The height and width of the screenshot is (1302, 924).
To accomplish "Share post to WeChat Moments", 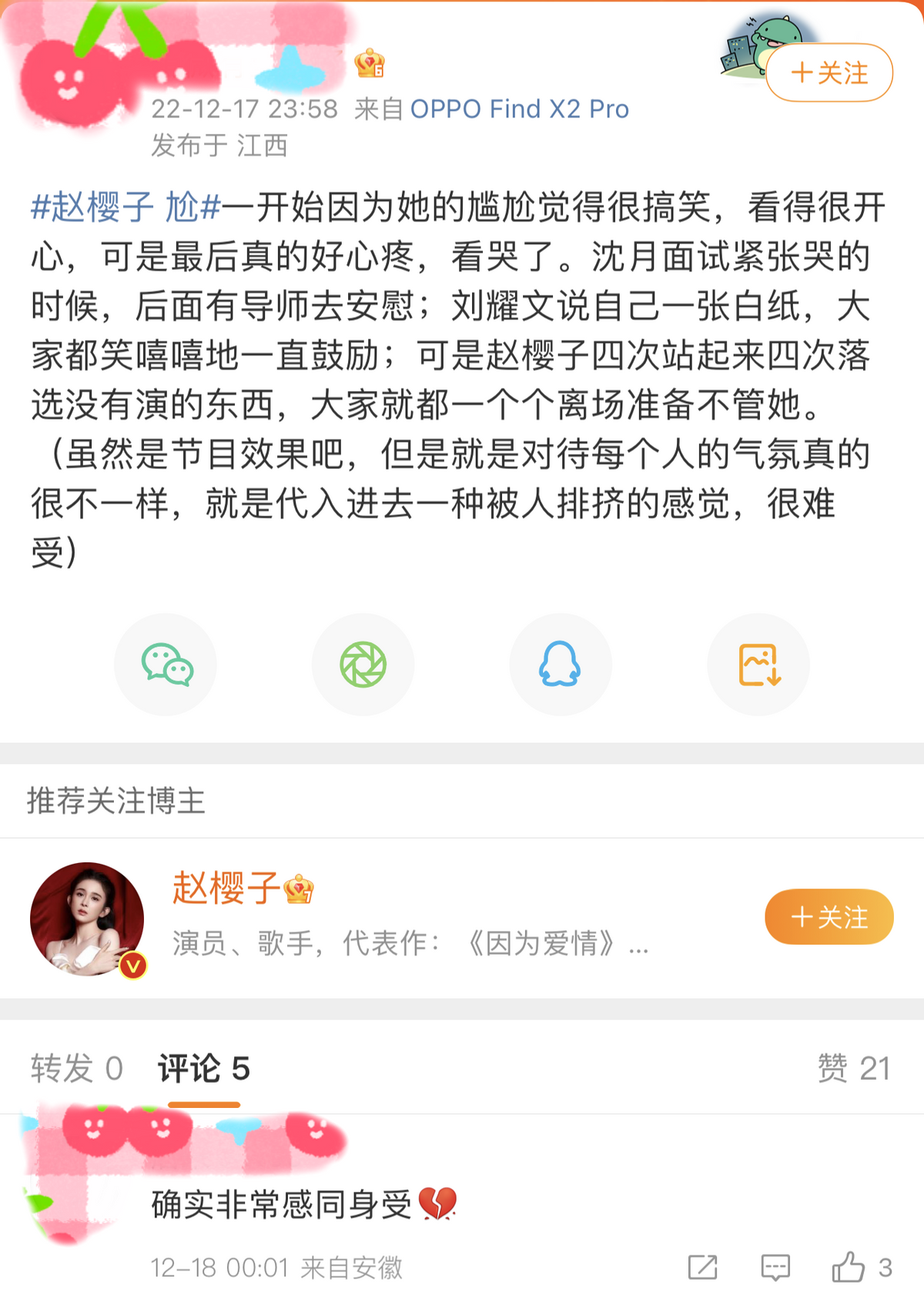I will coord(363,664).
